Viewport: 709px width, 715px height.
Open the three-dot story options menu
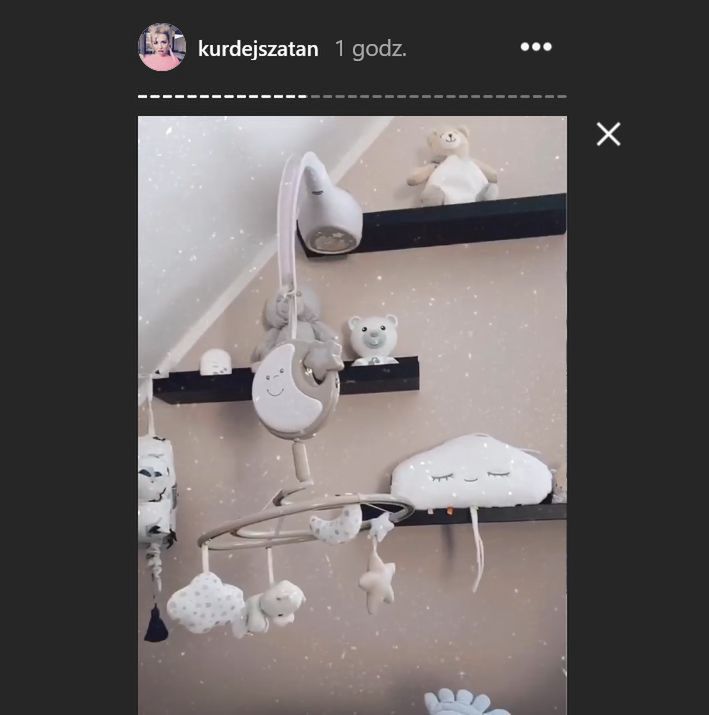click(536, 47)
